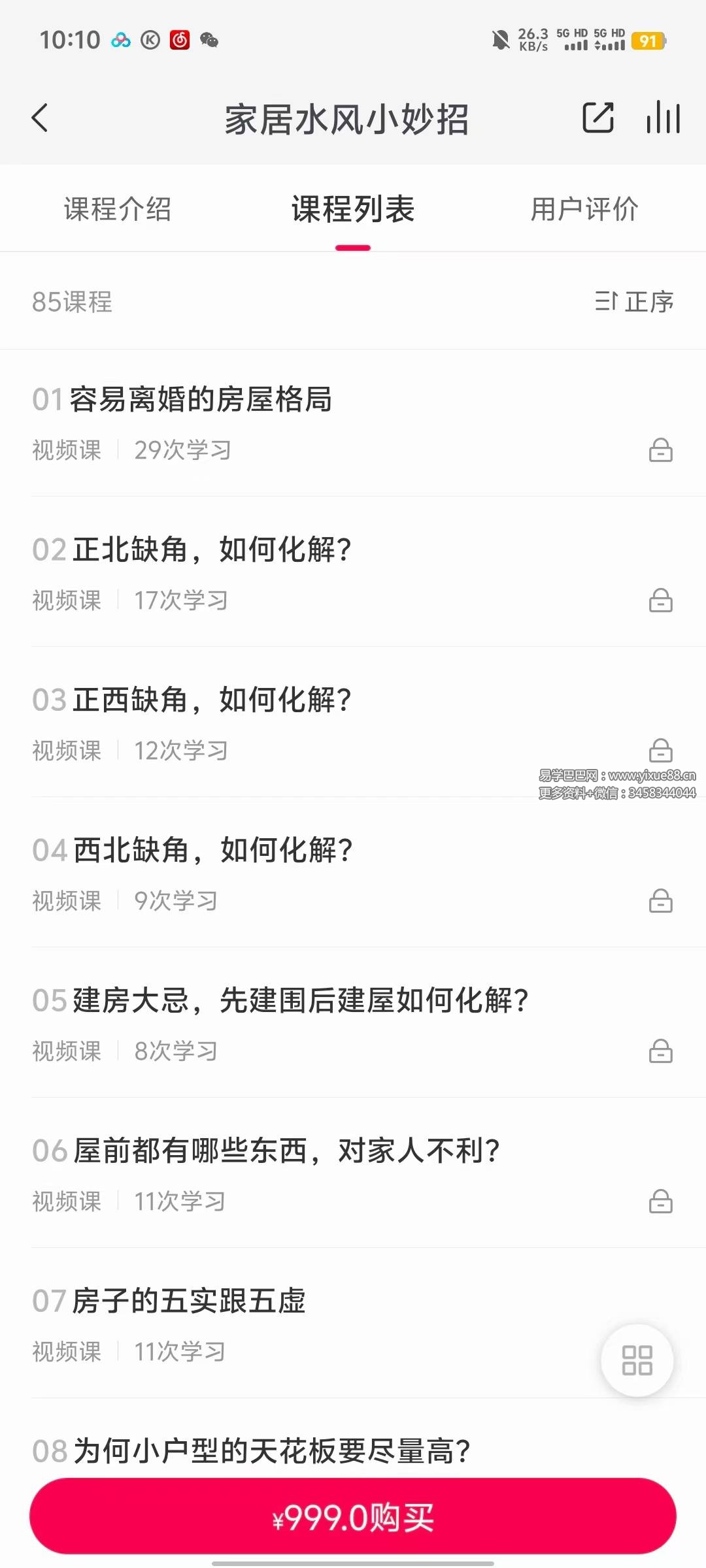Switch to the 课程介绍 tab
706x1568 pixels.
(118, 210)
